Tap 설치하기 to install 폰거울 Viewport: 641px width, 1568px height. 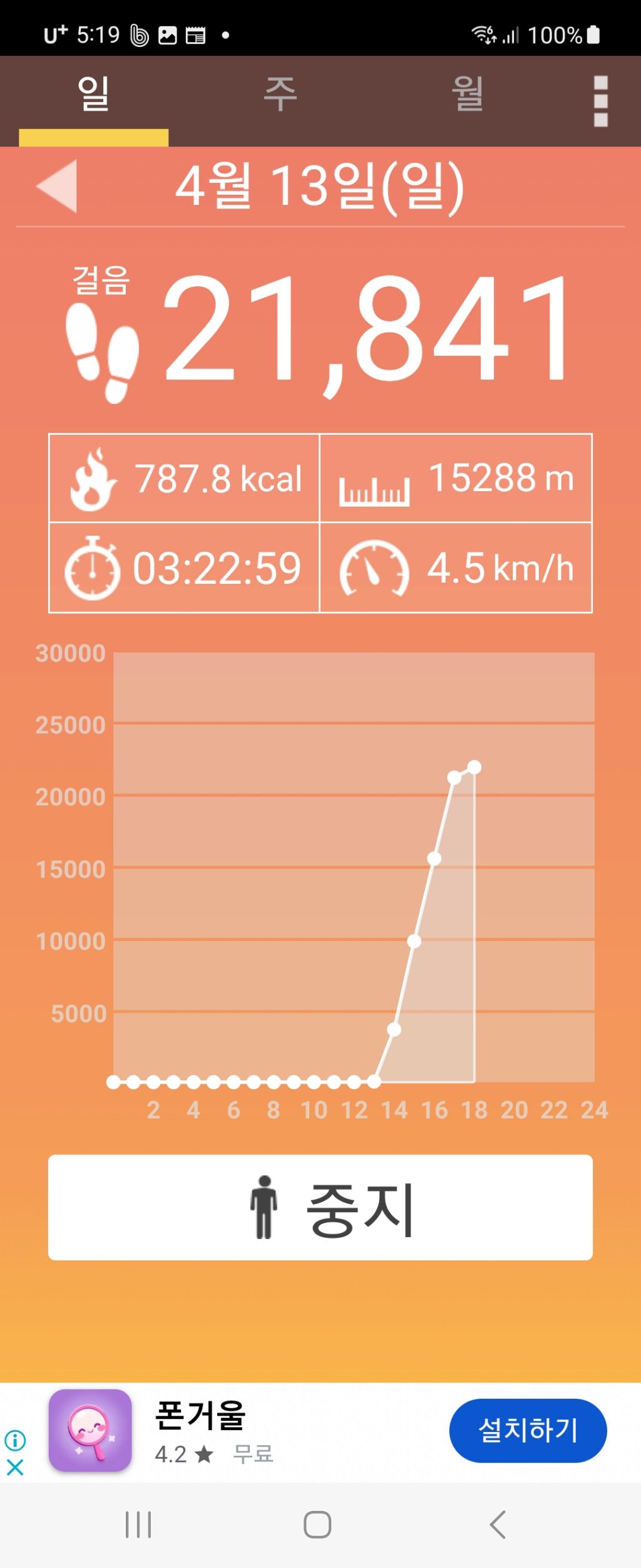[x=528, y=1430]
